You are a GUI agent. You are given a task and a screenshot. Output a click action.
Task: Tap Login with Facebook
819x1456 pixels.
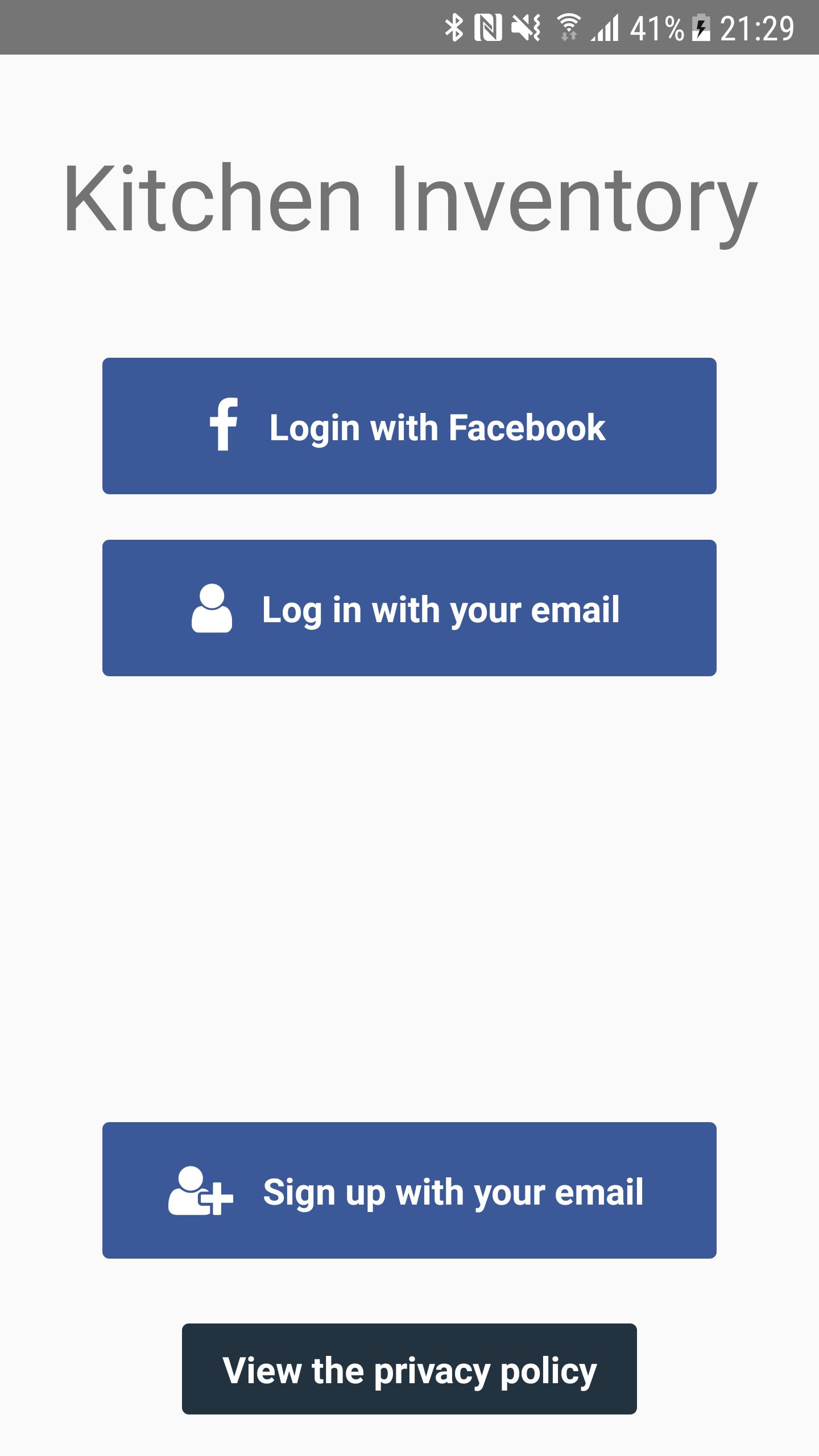tap(409, 426)
